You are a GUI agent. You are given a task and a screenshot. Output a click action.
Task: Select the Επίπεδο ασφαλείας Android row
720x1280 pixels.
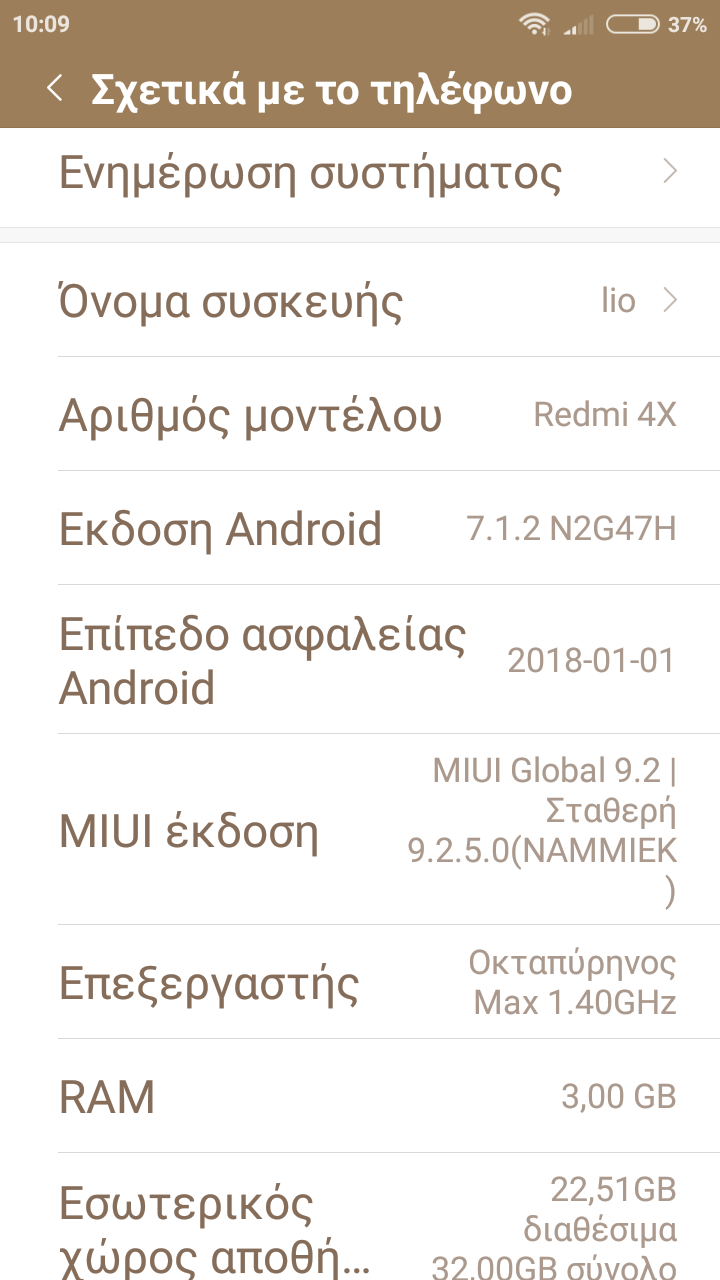[x=360, y=660]
